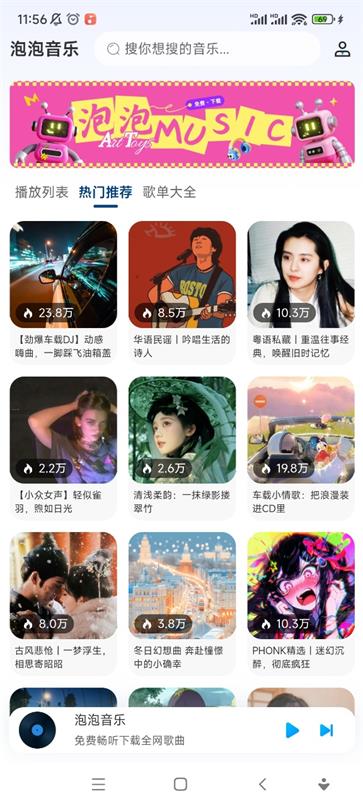Open the 车载小情歌 playlist
The width and height of the screenshot is (363, 806).
click(x=301, y=447)
